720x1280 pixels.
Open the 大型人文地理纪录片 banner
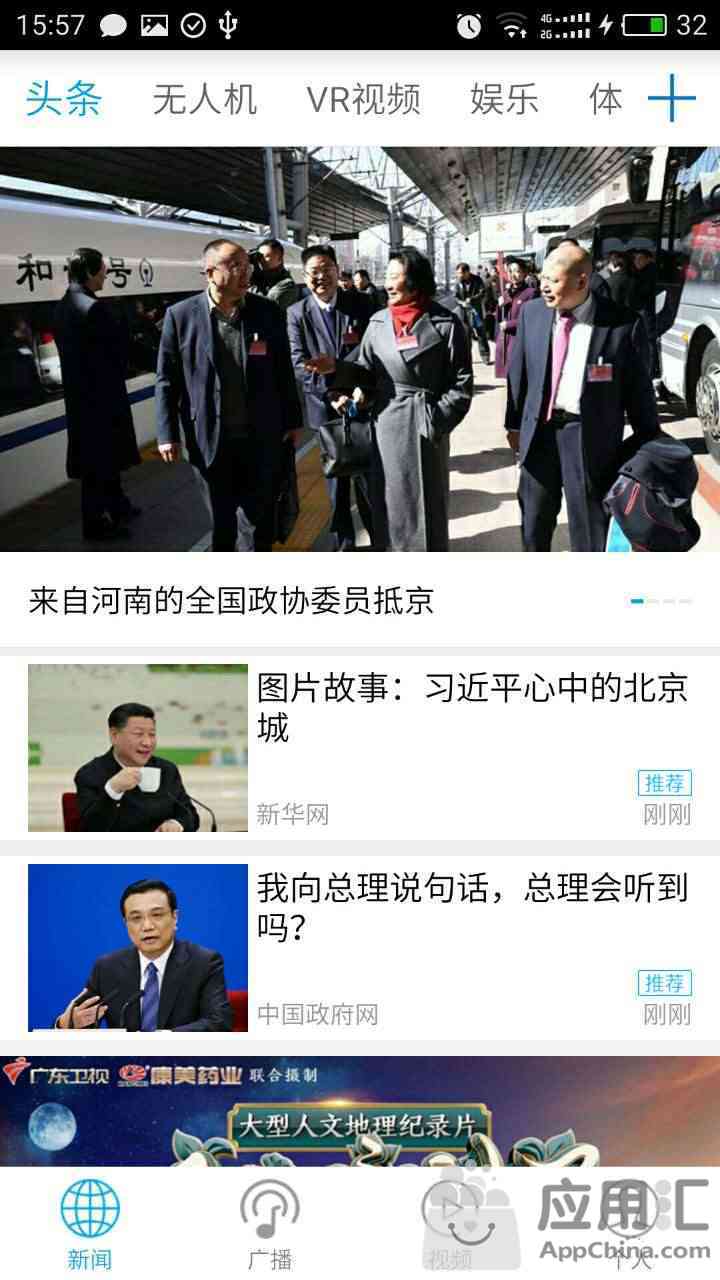[x=360, y=1112]
